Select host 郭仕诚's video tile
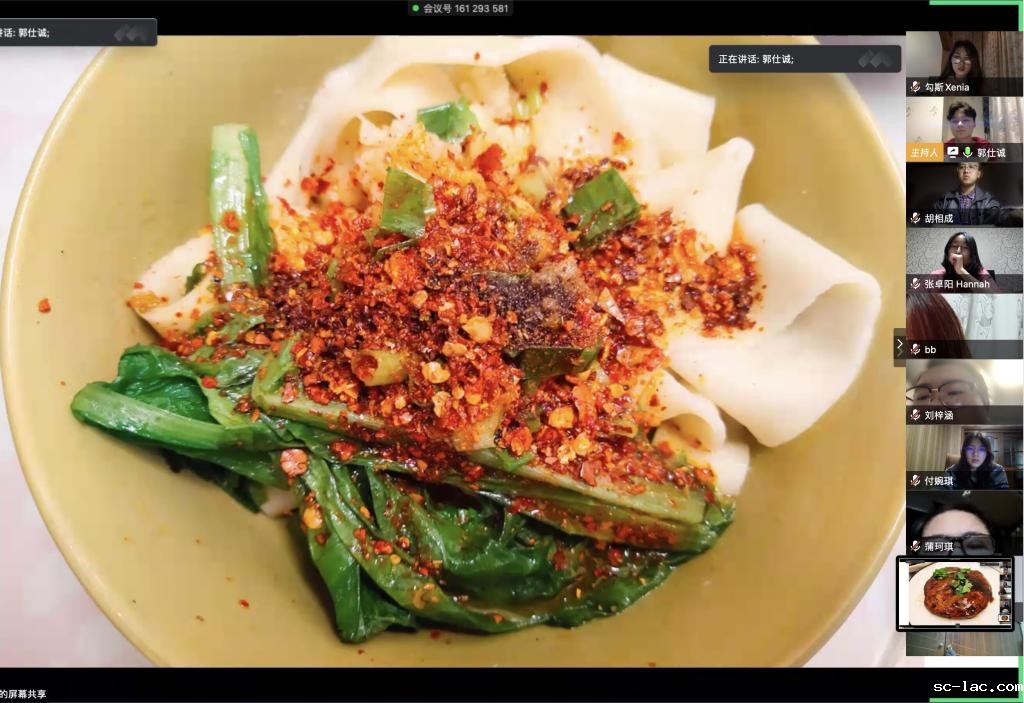1024x703 pixels. click(x=964, y=127)
